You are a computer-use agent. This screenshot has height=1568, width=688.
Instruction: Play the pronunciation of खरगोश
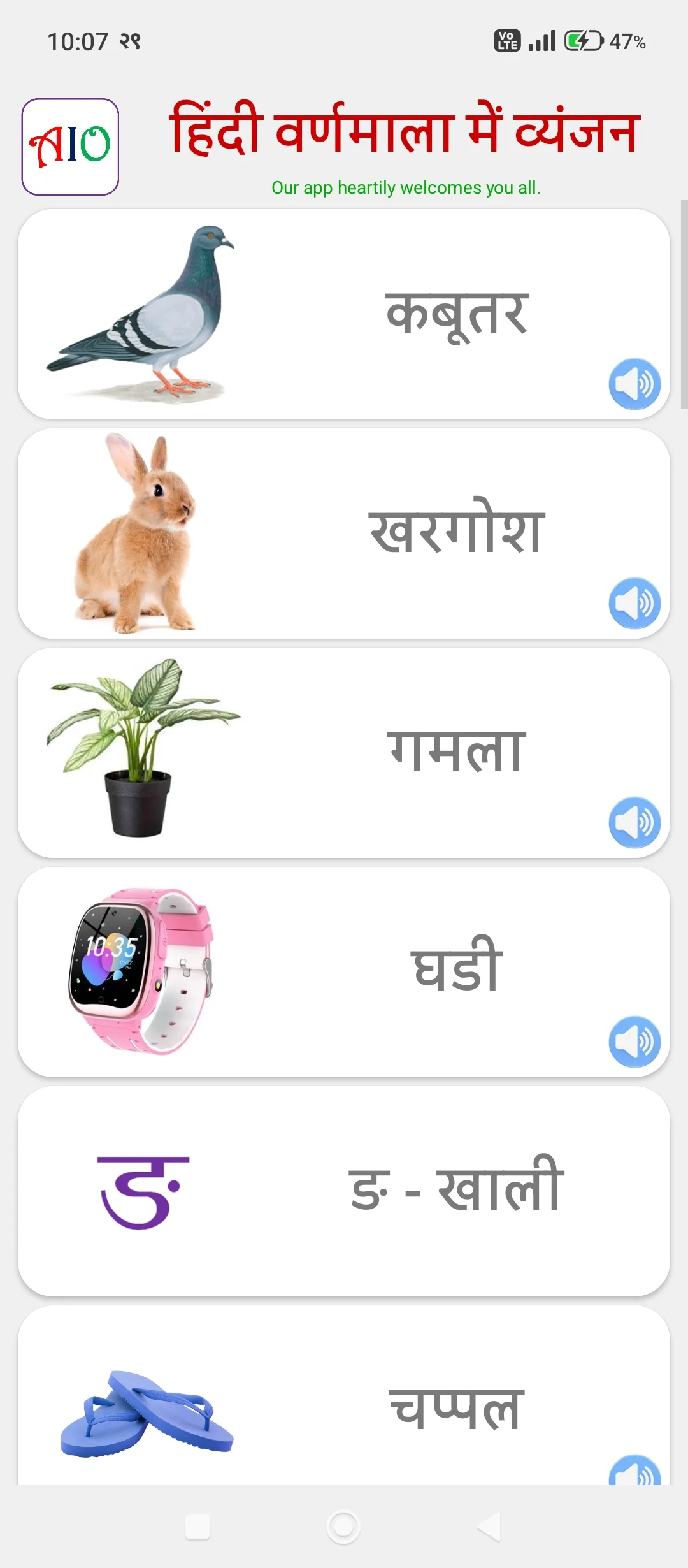(x=634, y=603)
